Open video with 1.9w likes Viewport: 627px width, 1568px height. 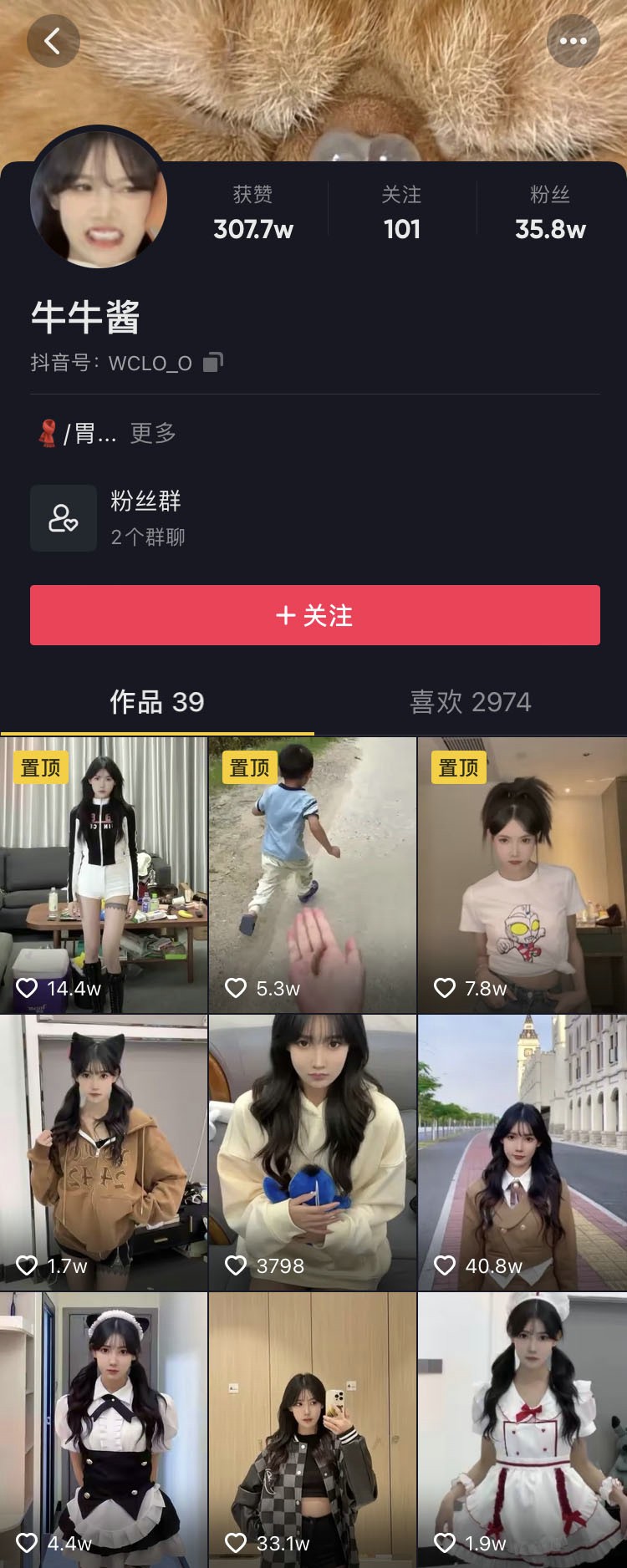point(522,1429)
